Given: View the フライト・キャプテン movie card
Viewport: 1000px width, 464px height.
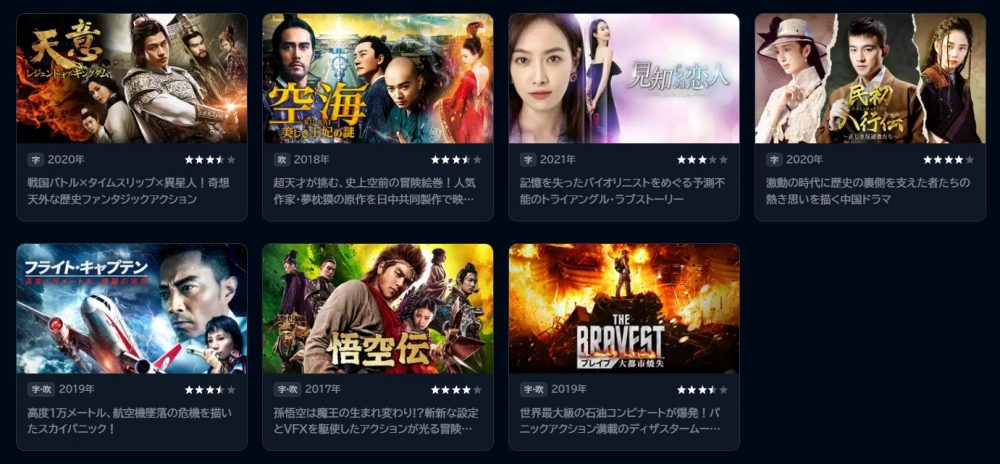Looking at the screenshot, I should click(x=131, y=309).
